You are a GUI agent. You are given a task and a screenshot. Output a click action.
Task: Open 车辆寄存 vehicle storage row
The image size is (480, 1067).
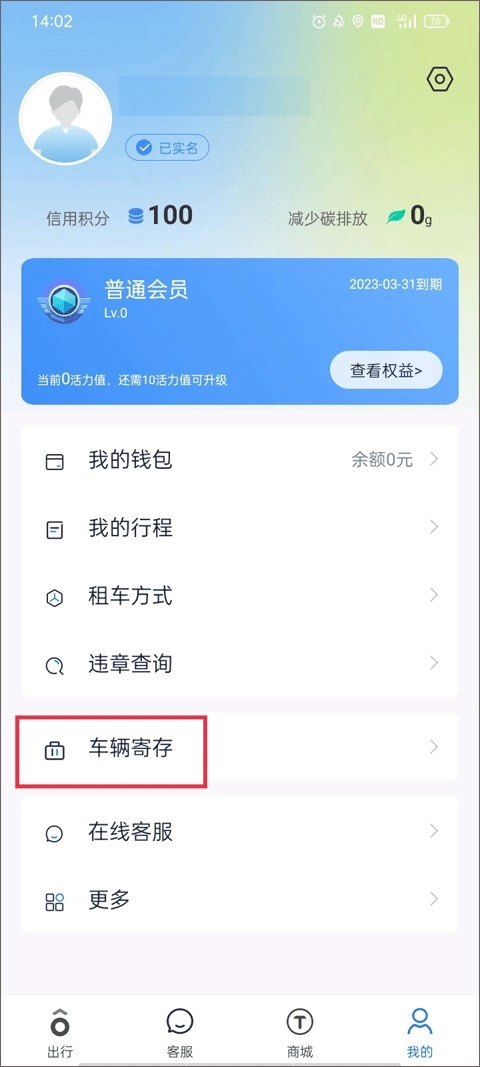coord(240,748)
